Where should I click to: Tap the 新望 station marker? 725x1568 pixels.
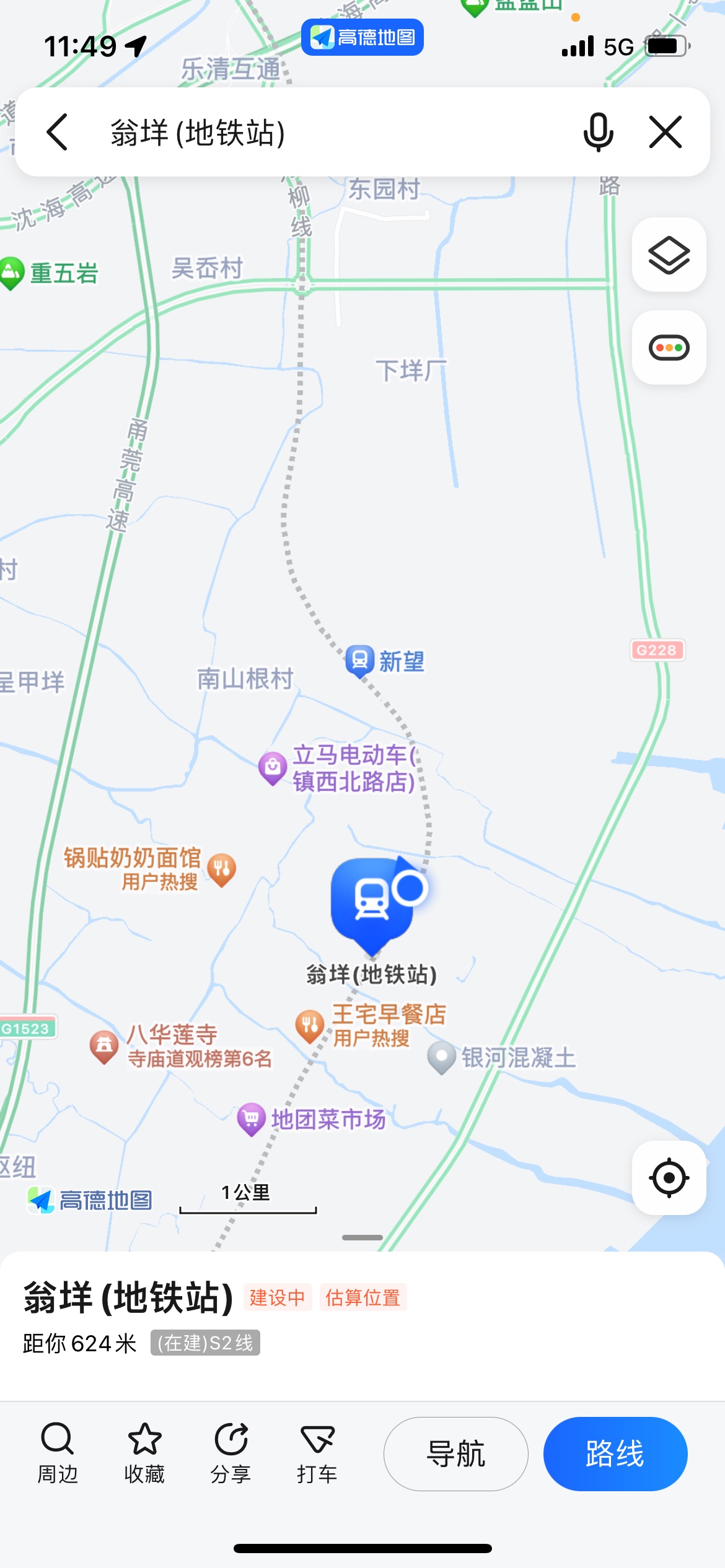pos(360,660)
